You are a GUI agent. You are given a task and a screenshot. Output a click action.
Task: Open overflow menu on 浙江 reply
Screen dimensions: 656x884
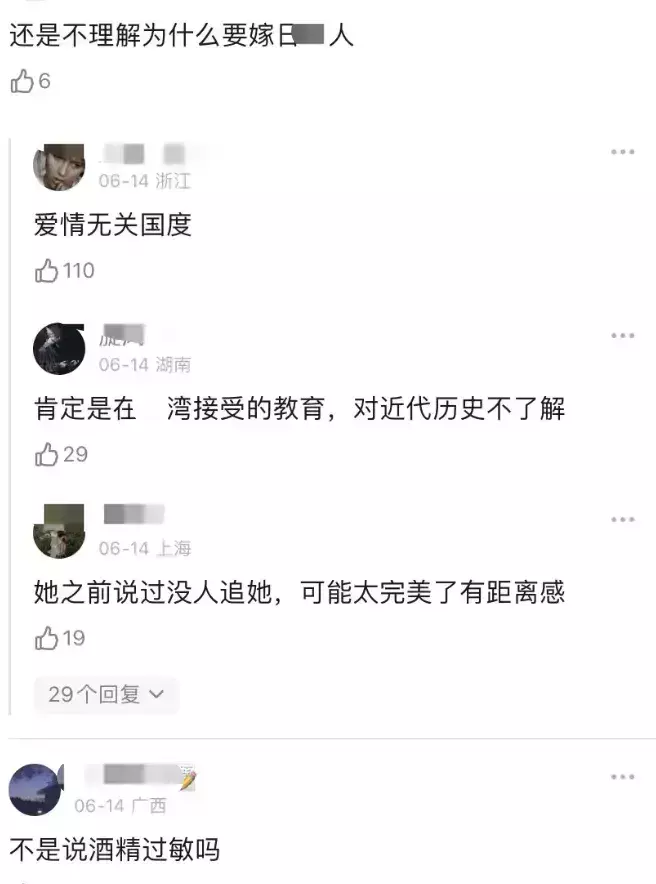pyautogui.click(x=623, y=152)
